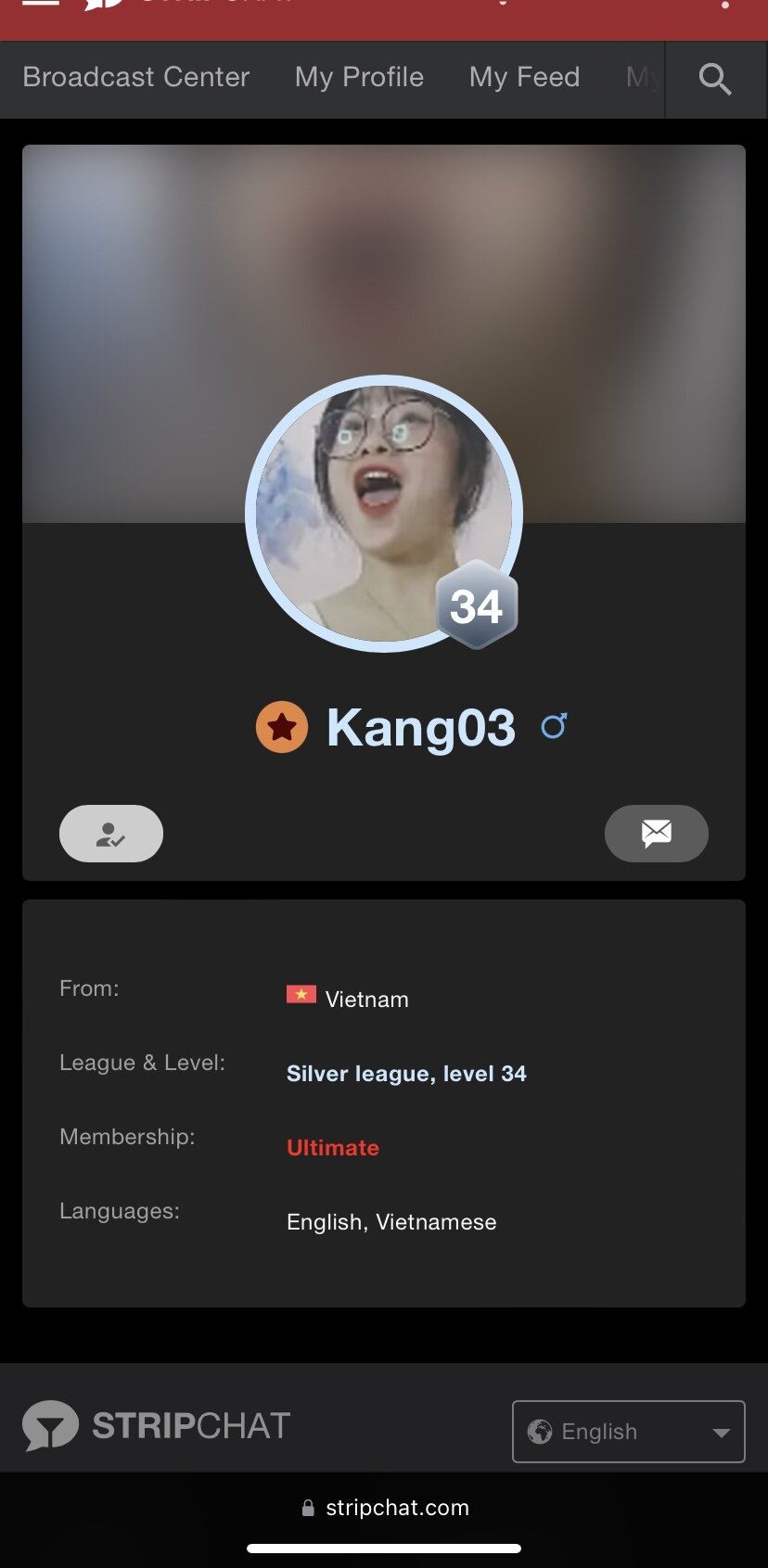Open the overflow dots menu at top

click(x=725, y=4)
